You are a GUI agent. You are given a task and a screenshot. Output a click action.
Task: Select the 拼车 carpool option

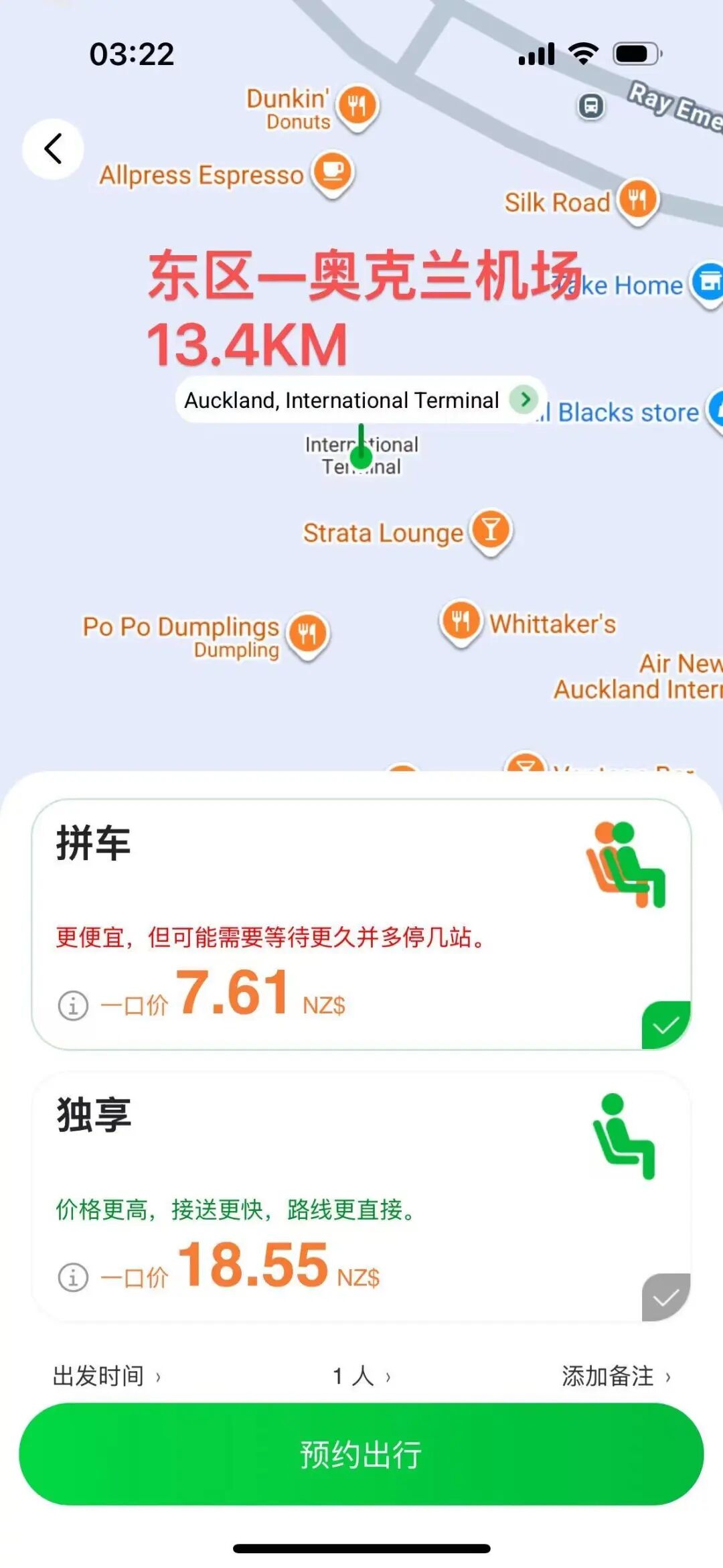coord(361,924)
